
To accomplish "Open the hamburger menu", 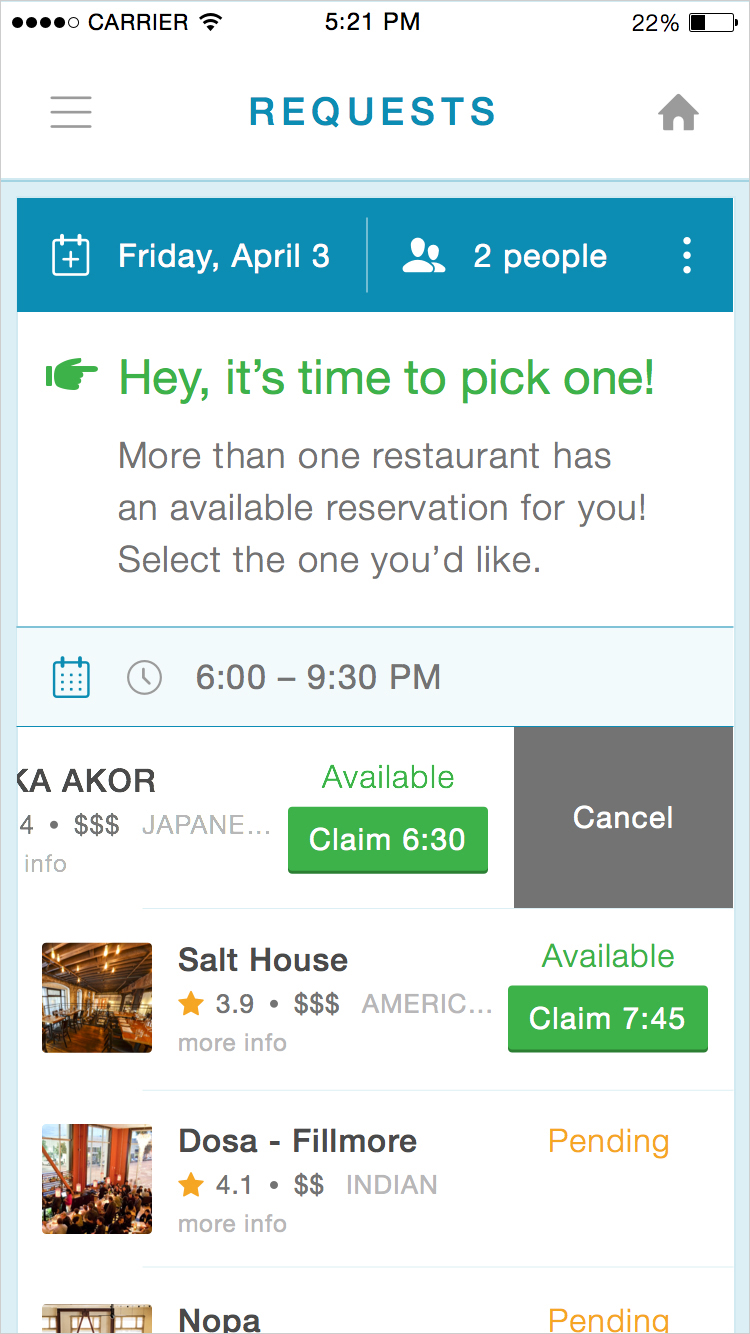I will point(71,112).
